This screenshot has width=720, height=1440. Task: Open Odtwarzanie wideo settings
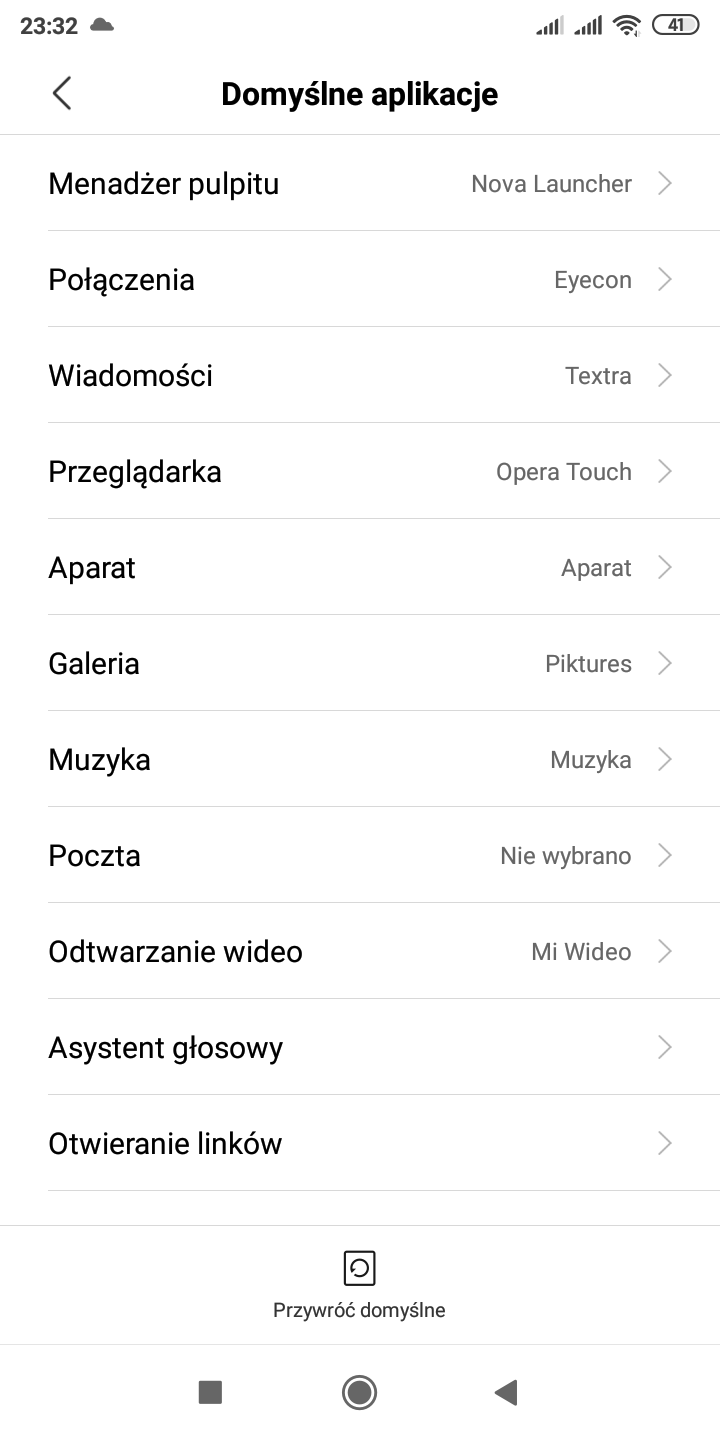(x=360, y=951)
